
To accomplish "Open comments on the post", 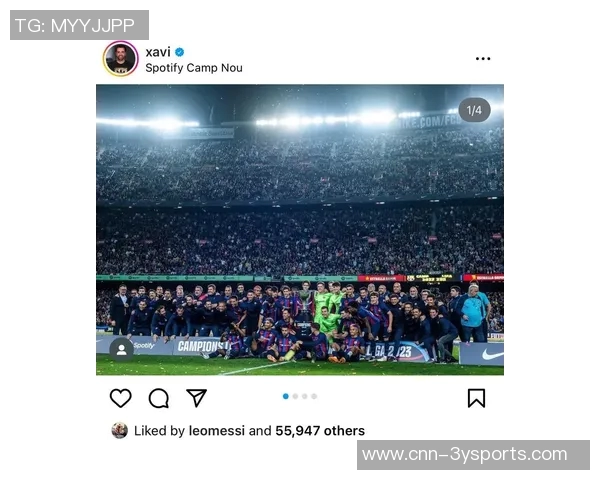I will click(x=158, y=398).
